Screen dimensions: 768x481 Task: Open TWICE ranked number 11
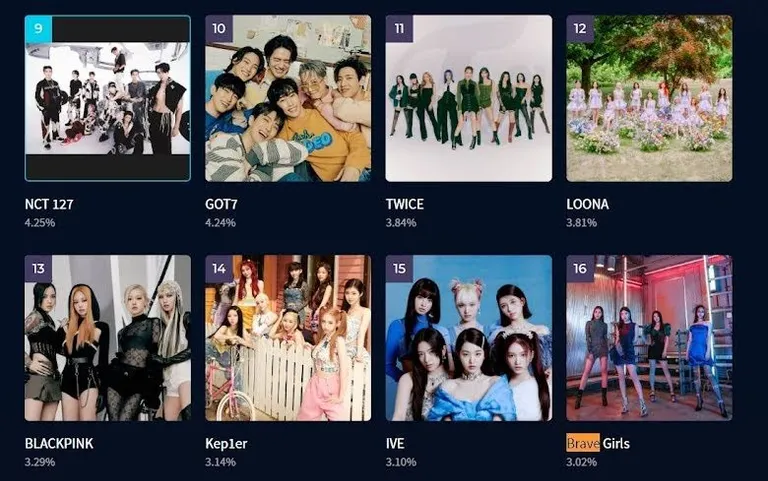pos(468,98)
